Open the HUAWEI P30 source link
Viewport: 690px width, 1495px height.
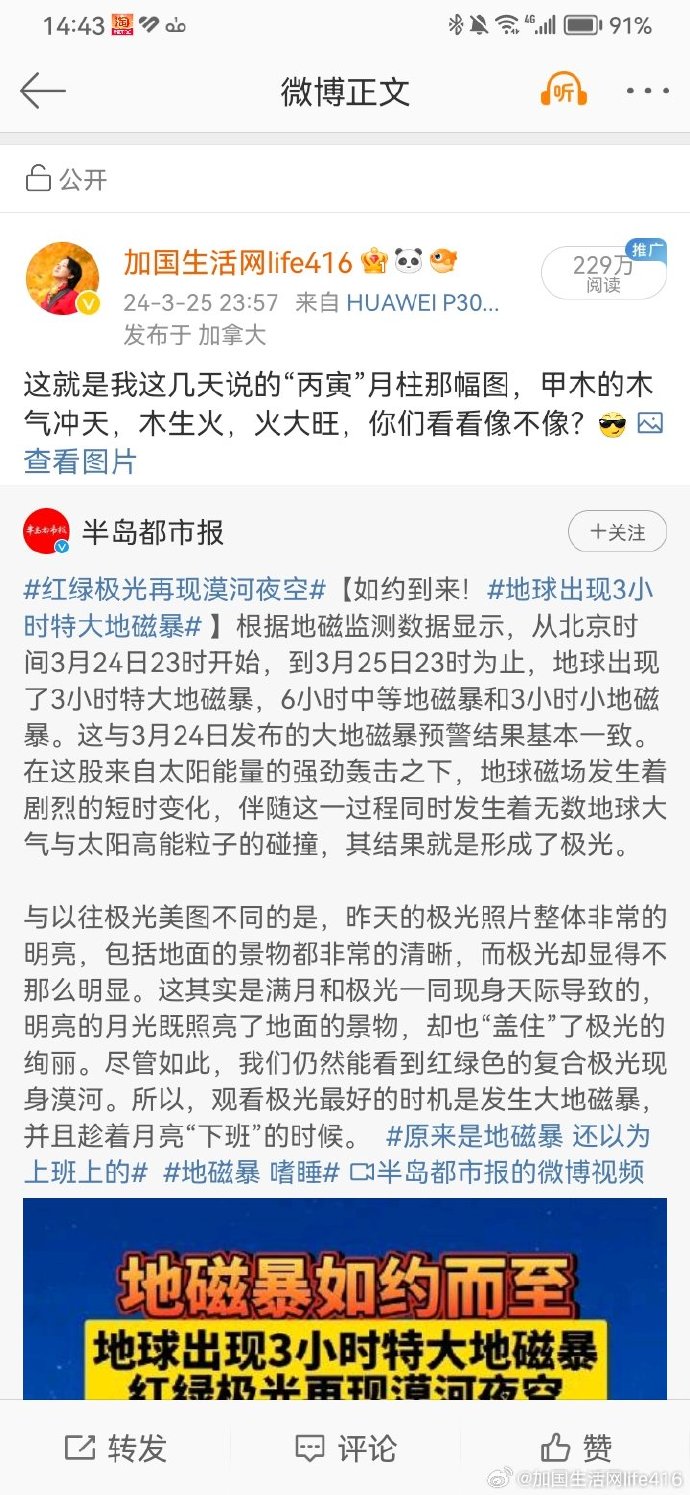tap(423, 303)
